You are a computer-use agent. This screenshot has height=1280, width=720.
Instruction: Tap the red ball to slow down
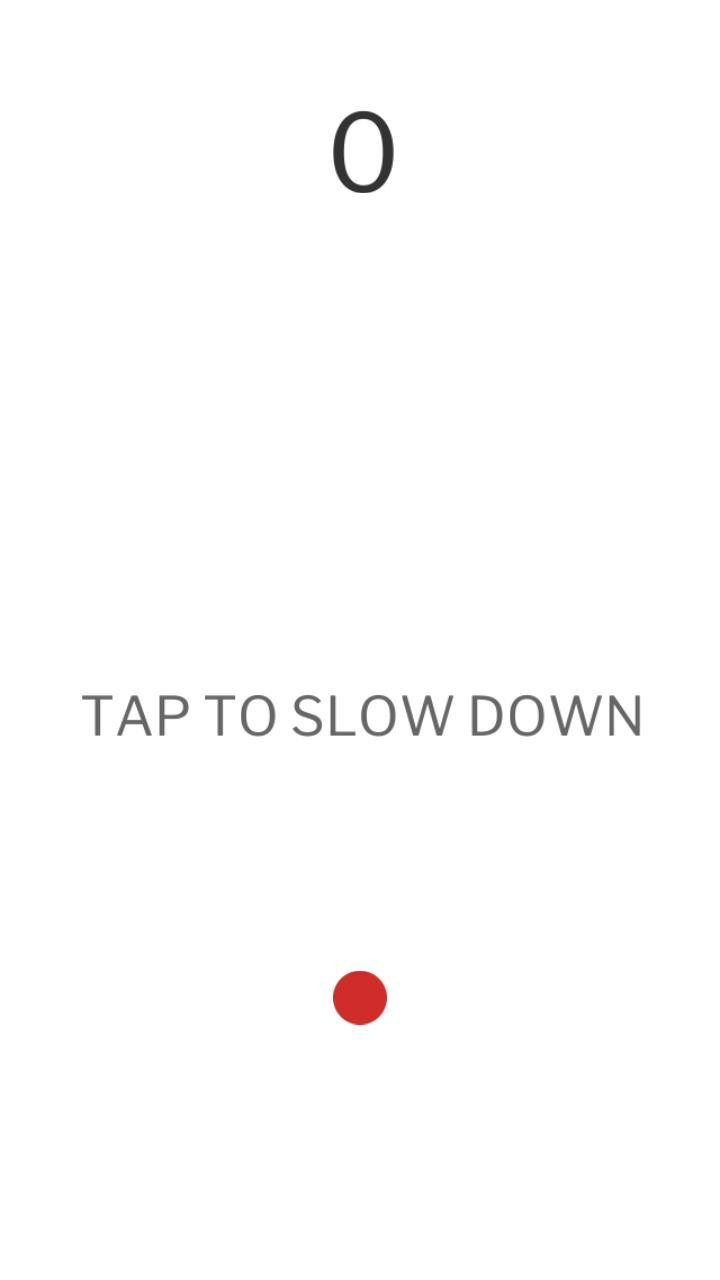[x=360, y=998]
